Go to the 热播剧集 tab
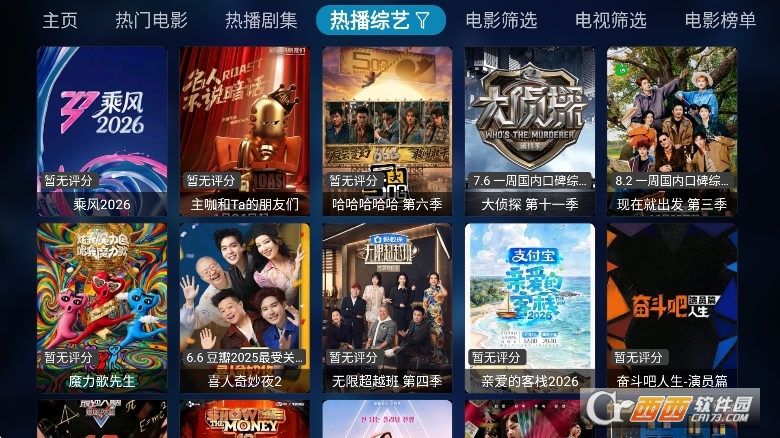 point(261,20)
